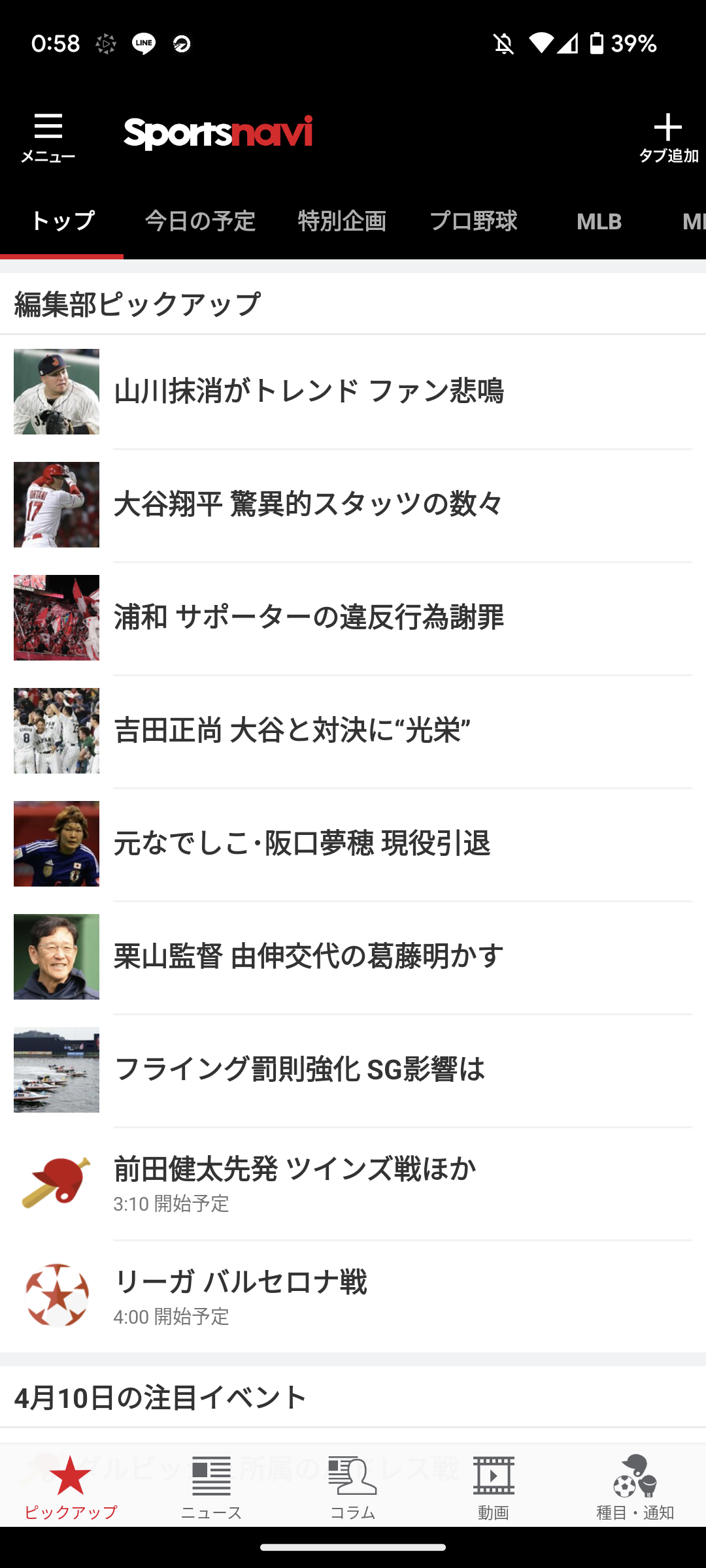This screenshot has width=706, height=1568.
Task: Open リーガ バルセロナ戦 match entry
Action: click(x=353, y=1296)
